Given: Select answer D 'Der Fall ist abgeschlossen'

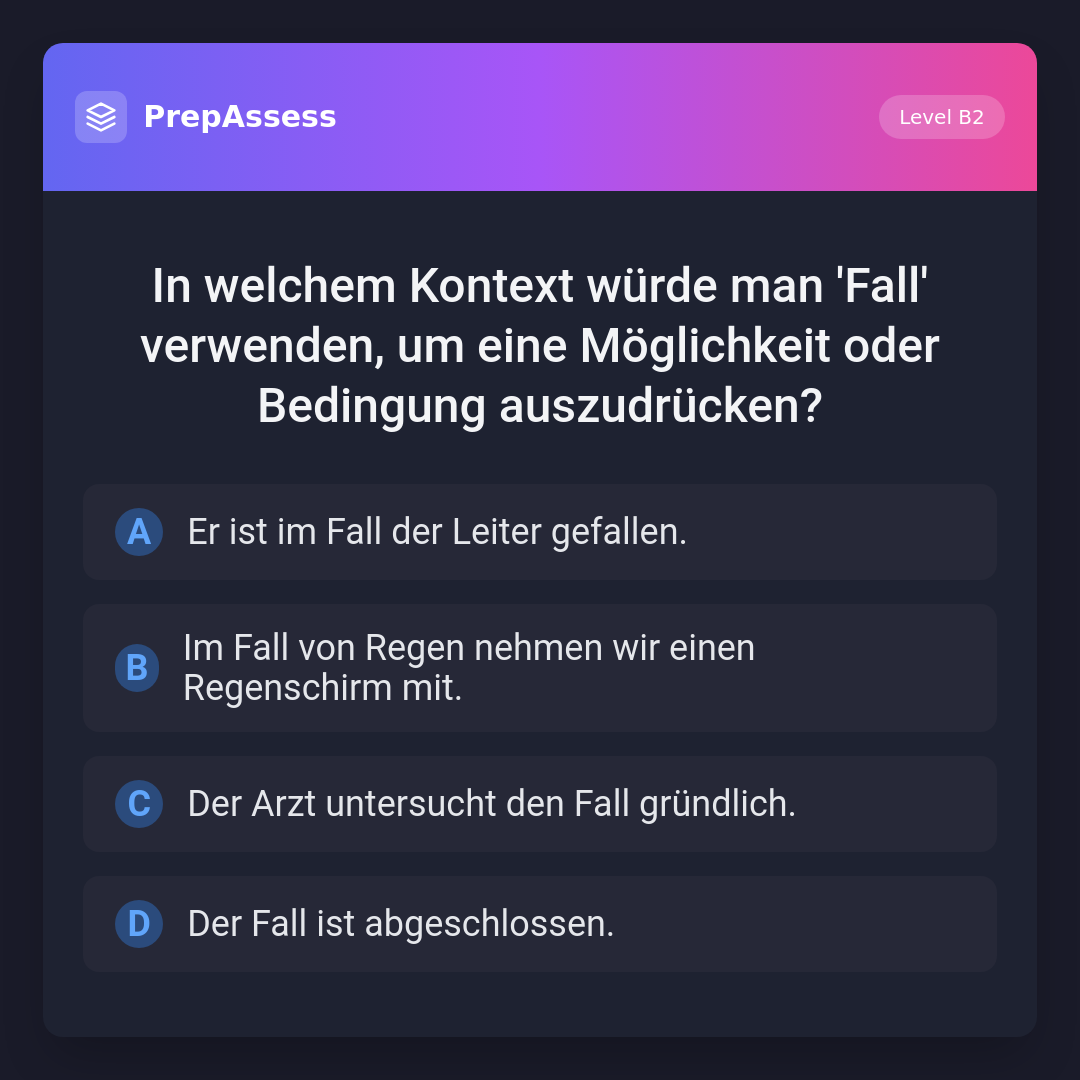Looking at the screenshot, I should point(539,924).
